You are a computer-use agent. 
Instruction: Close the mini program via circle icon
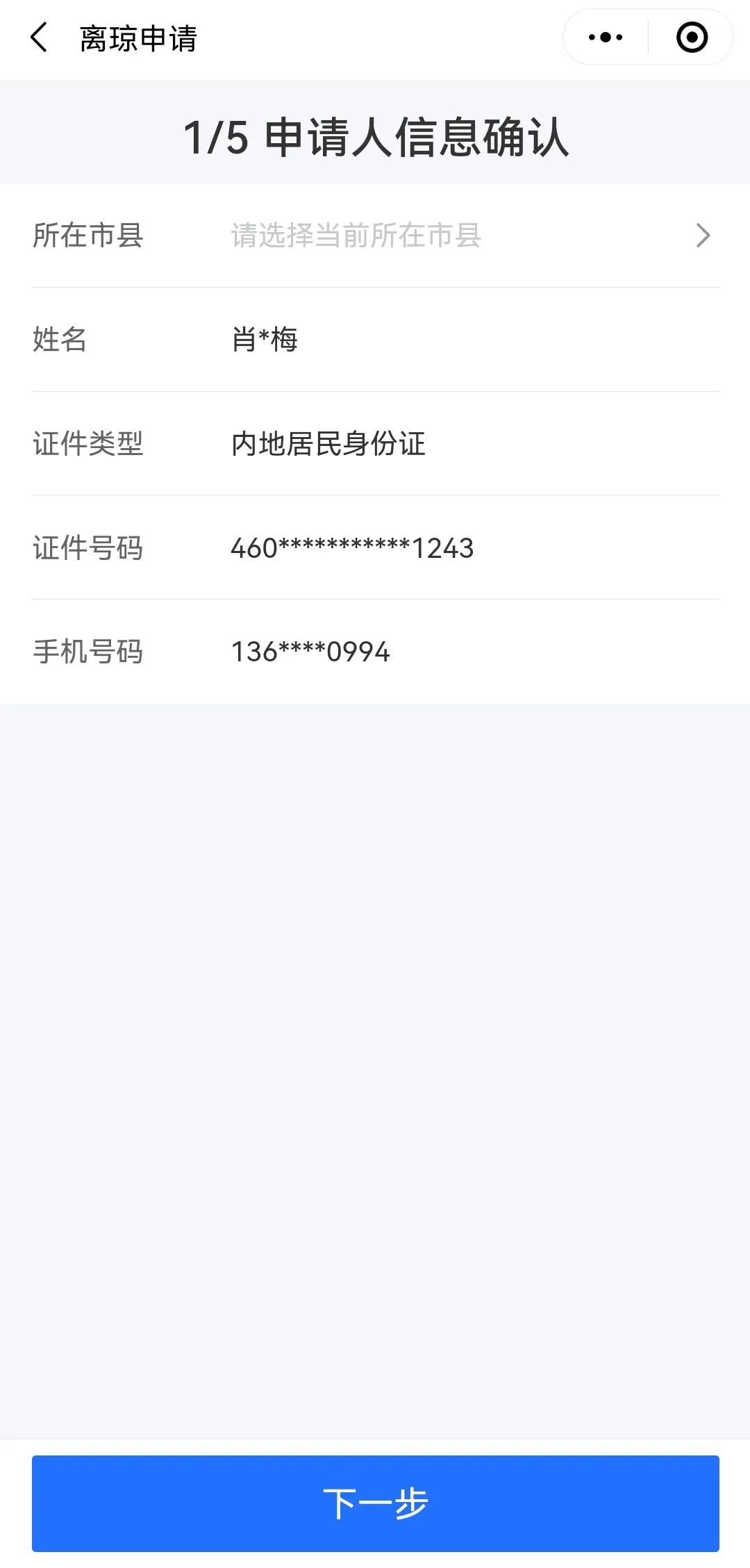click(692, 38)
